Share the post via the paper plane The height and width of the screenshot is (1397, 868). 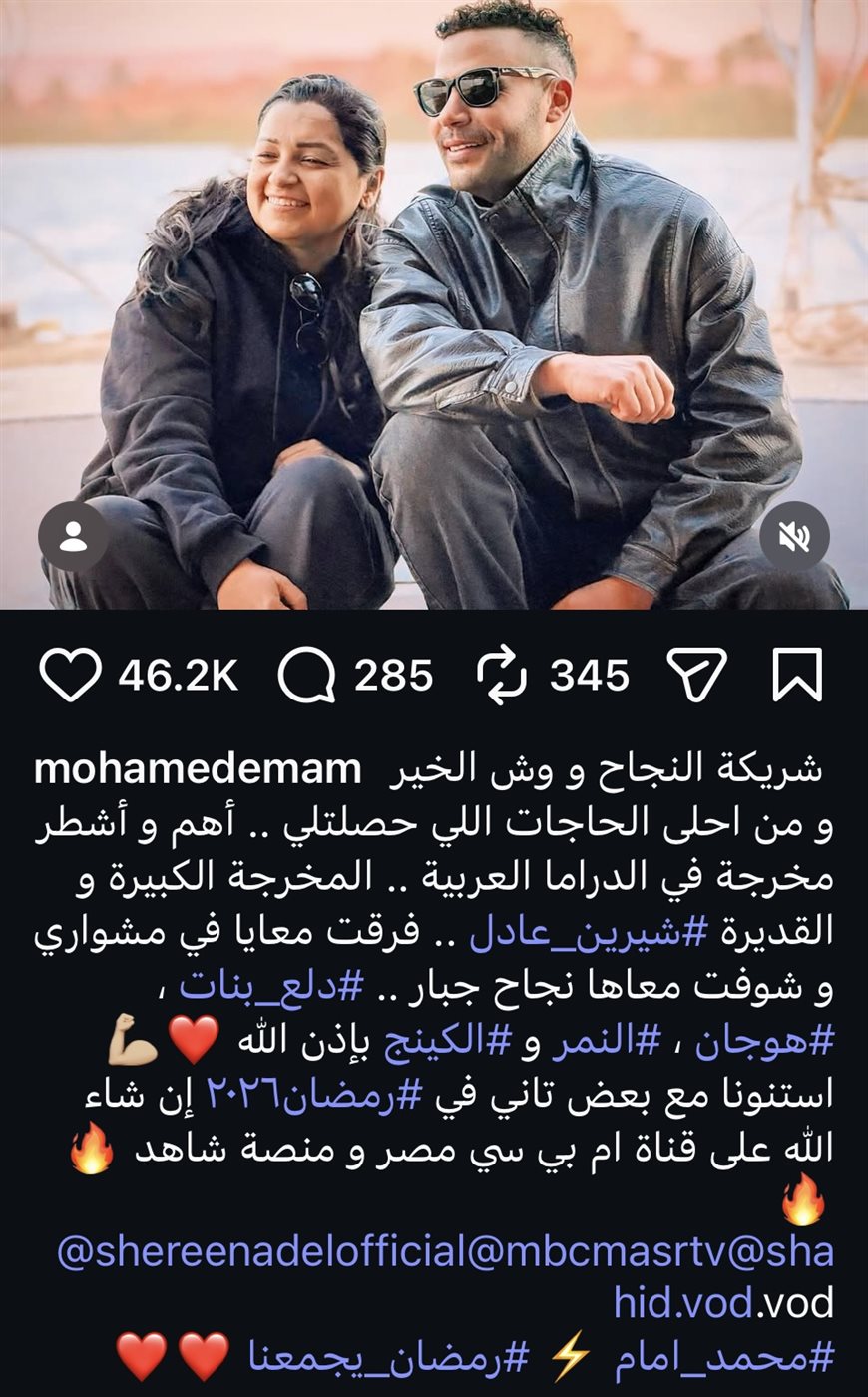695,676
